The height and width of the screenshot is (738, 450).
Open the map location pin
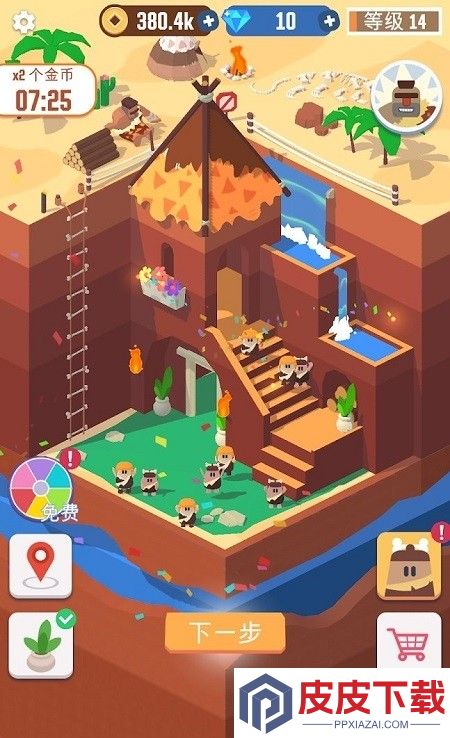[x=40, y=566]
